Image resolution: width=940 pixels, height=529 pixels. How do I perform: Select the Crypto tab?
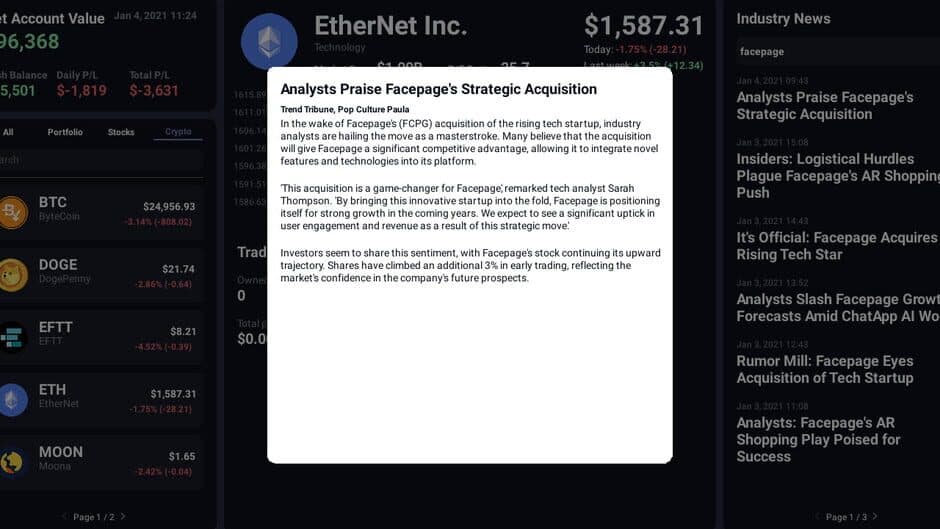tap(178, 132)
